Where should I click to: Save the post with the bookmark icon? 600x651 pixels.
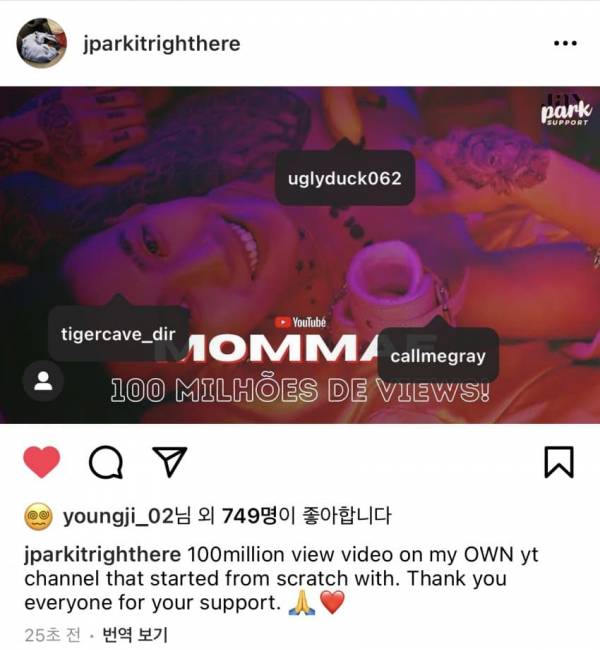point(558,461)
